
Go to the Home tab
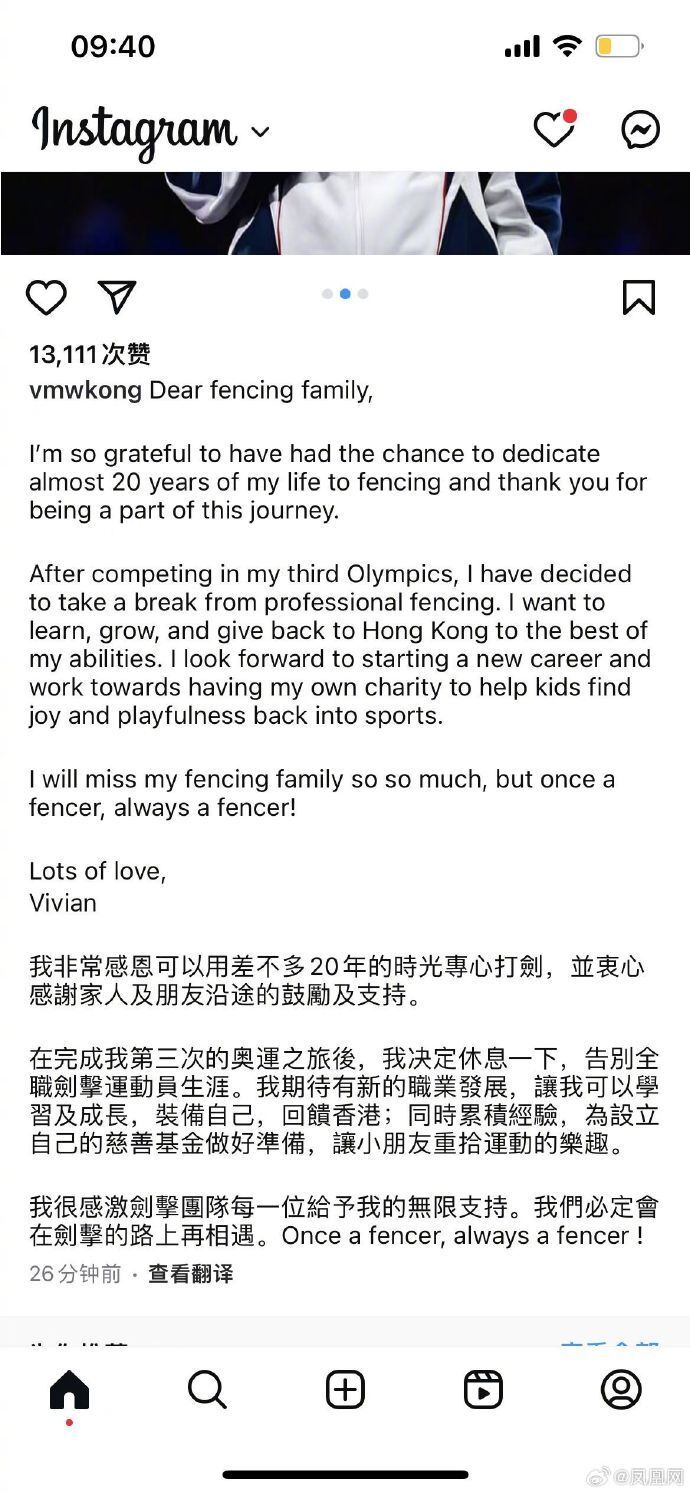pyautogui.click(x=69, y=1390)
